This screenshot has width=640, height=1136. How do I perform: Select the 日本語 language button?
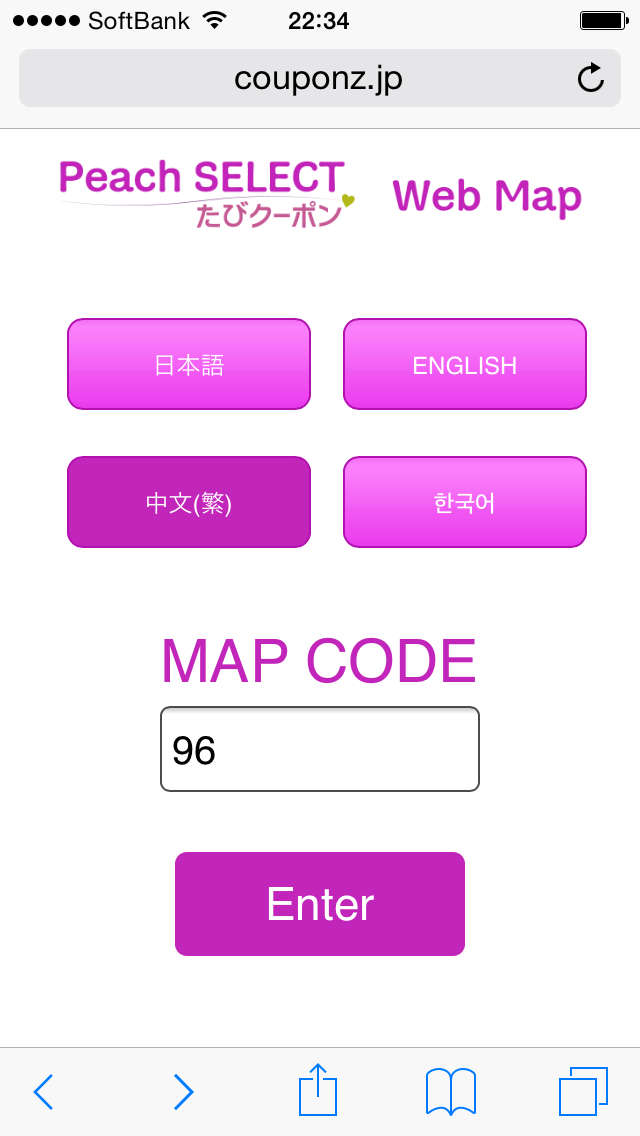pos(189,364)
